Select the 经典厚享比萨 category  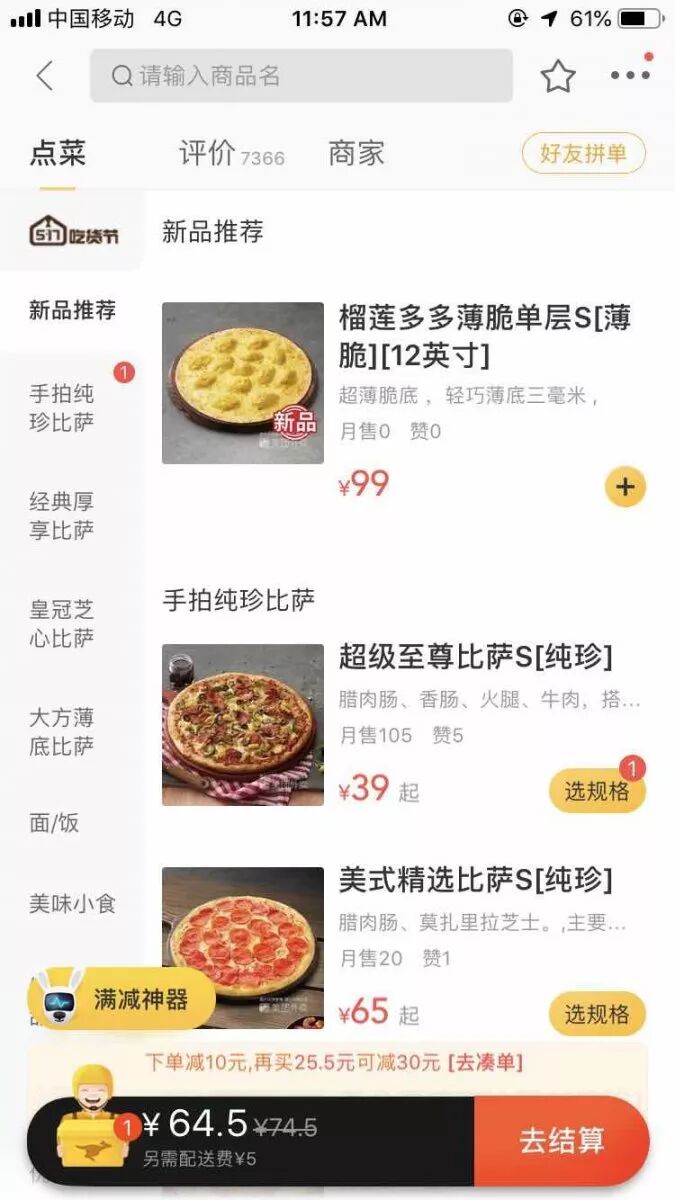click(x=62, y=515)
